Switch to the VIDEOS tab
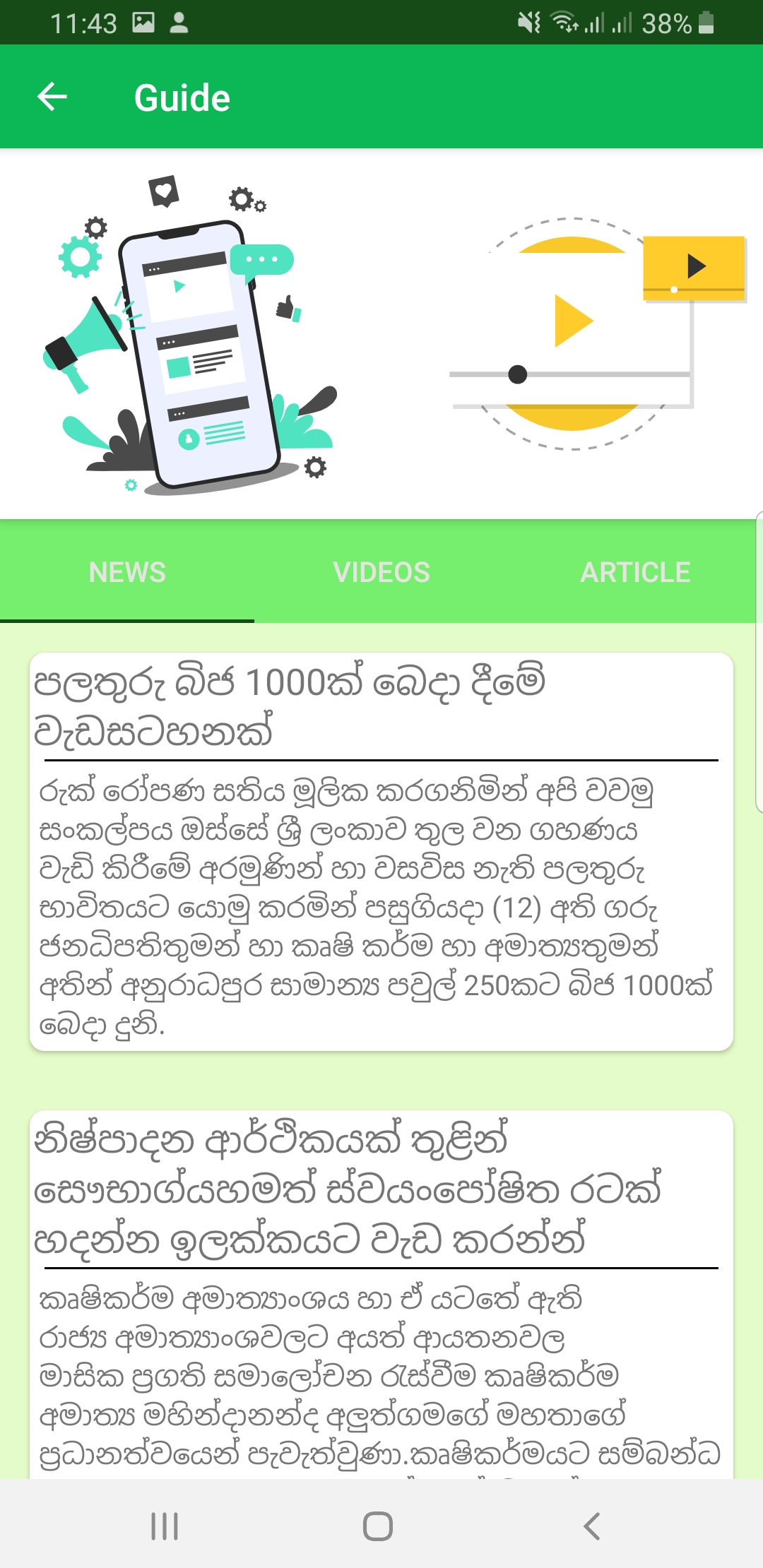763x1568 pixels. click(381, 571)
